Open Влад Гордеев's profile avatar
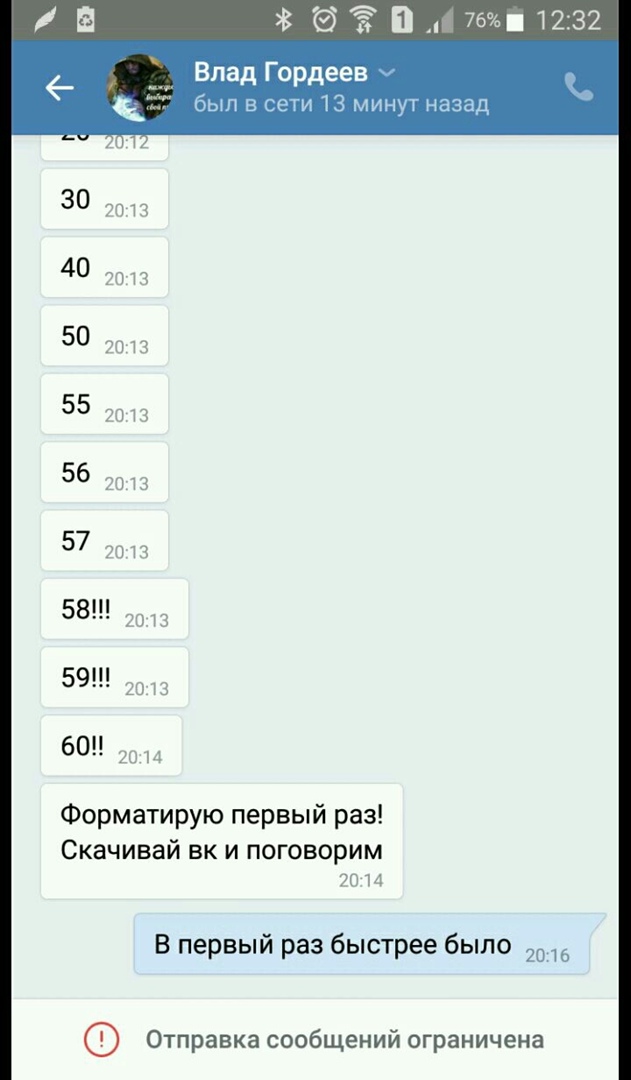The image size is (631, 1080). click(x=141, y=88)
